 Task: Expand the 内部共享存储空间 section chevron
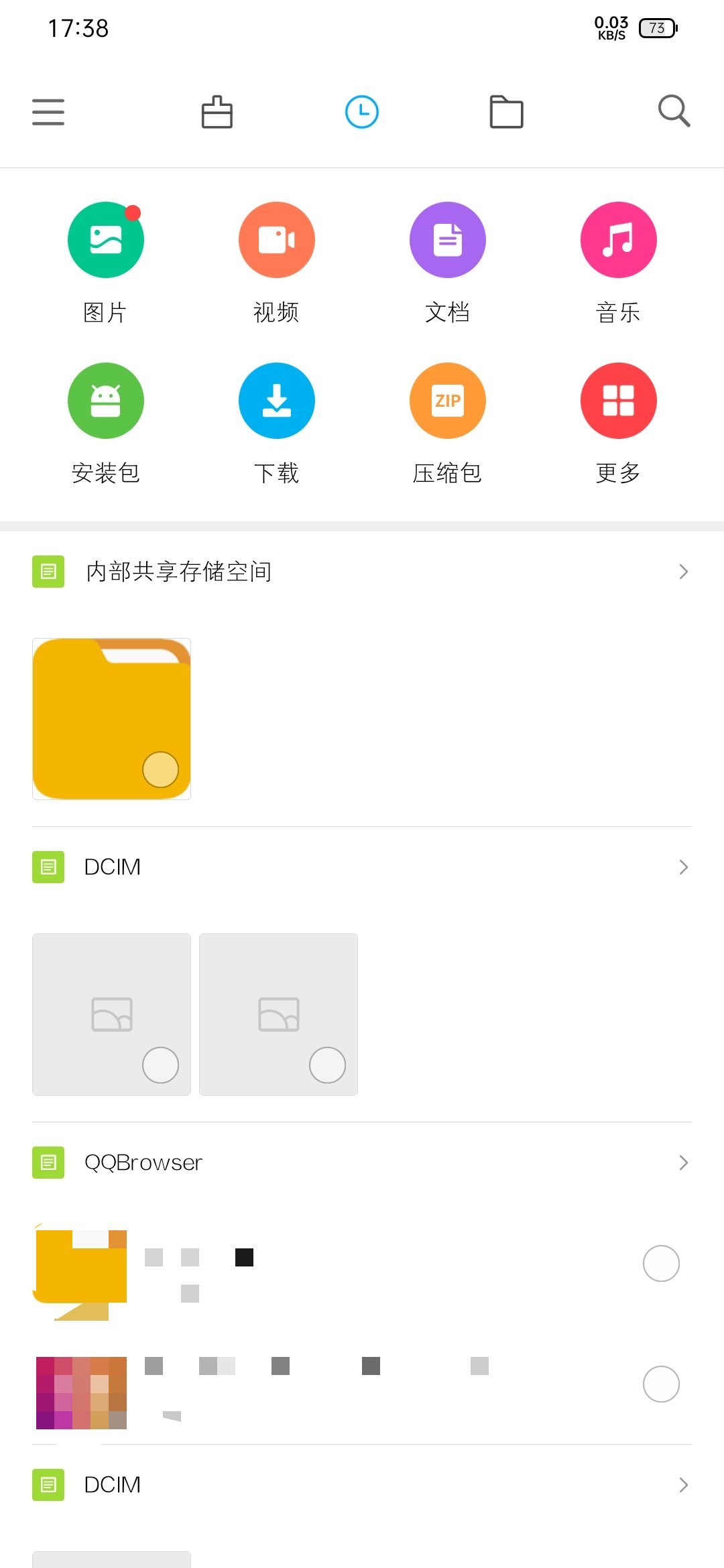pos(684,572)
